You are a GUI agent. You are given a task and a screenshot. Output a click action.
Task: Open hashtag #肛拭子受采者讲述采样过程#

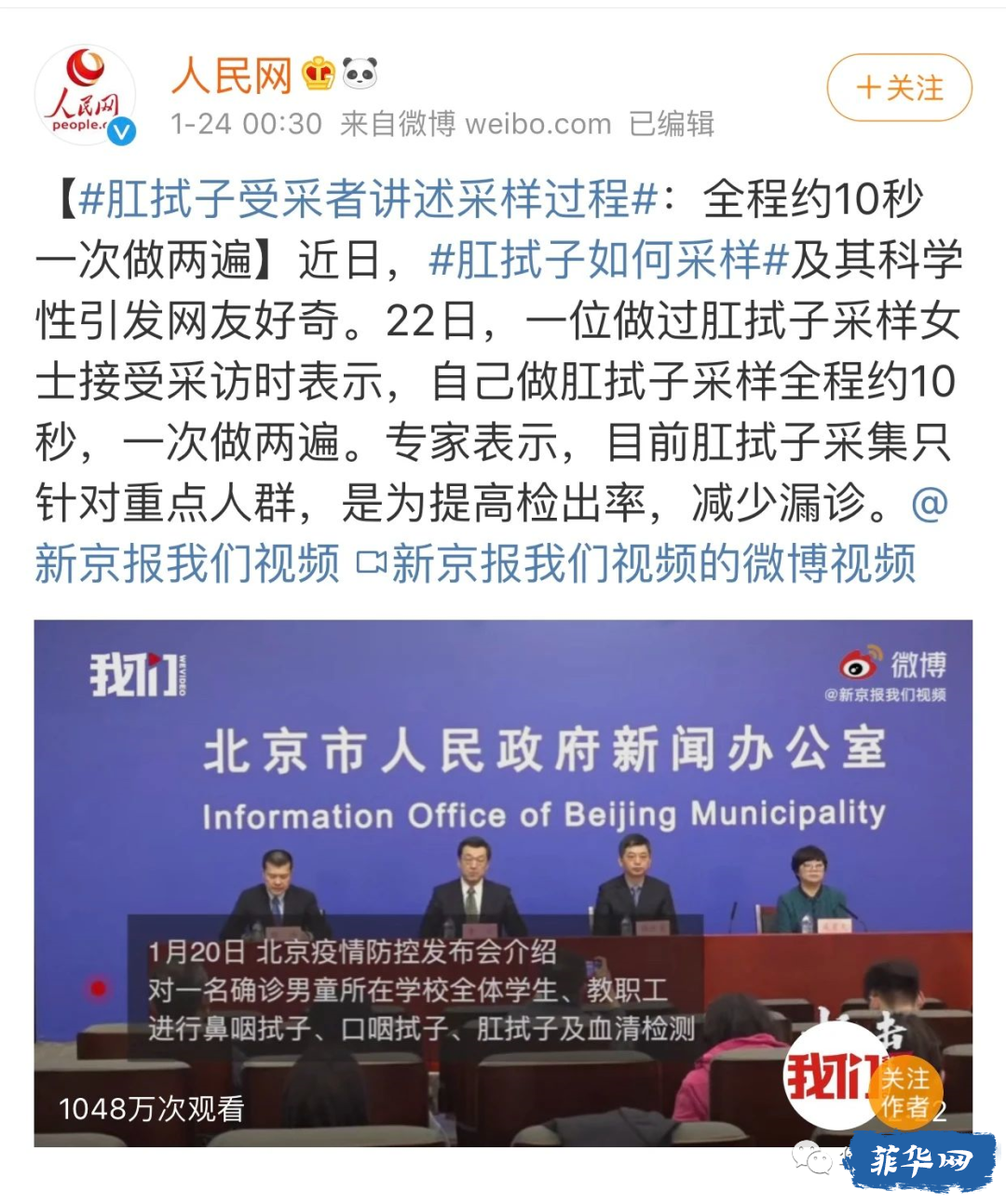coord(369,198)
